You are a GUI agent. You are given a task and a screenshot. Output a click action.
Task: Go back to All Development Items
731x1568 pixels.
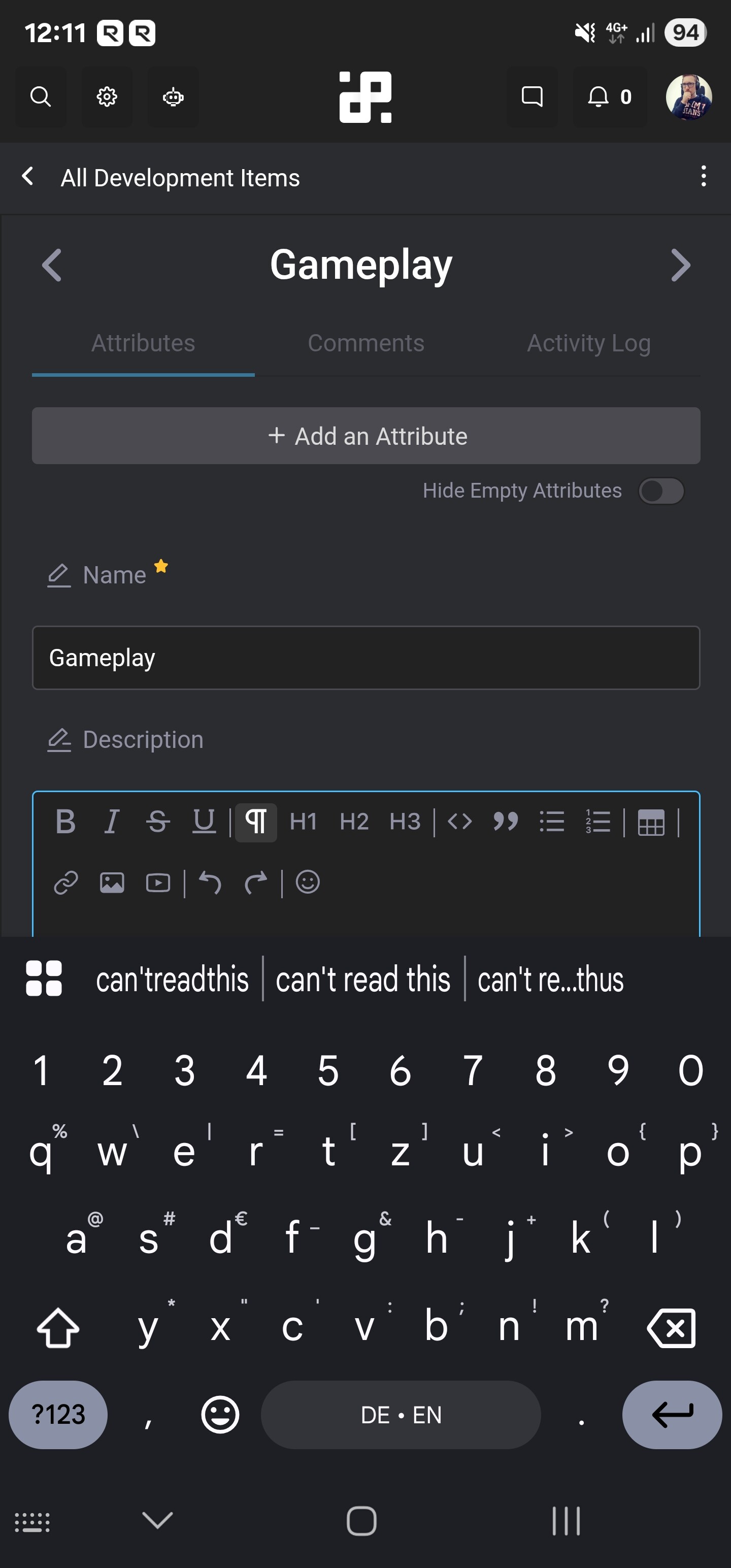click(x=27, y=177)
